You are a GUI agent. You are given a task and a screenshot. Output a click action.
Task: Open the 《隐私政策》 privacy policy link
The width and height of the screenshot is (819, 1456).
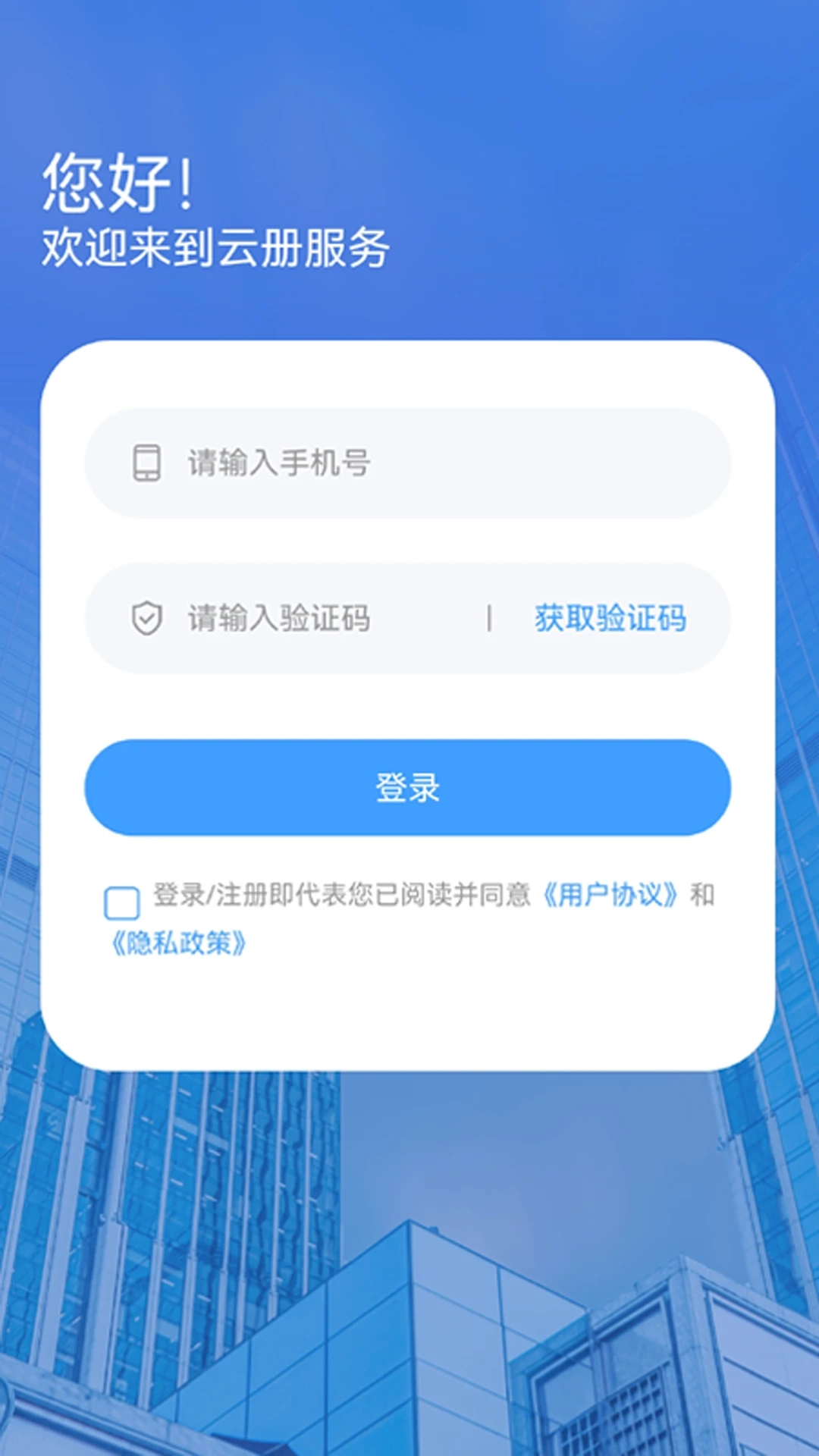(178, 944)
